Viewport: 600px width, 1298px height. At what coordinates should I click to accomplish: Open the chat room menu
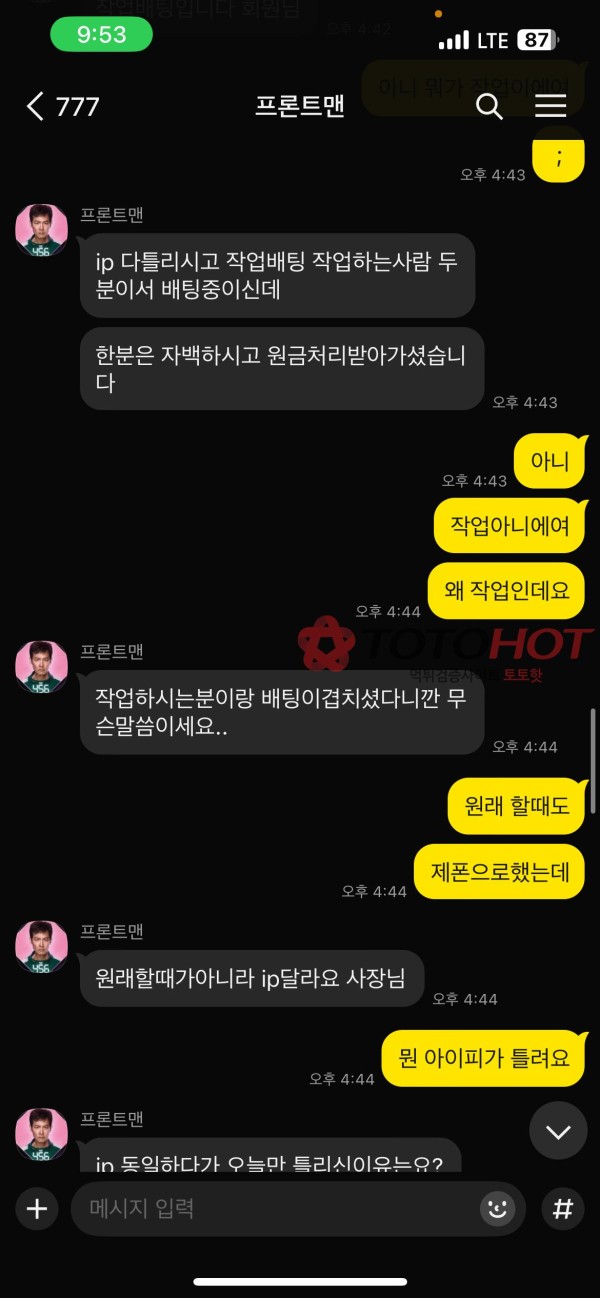coord(550,106)
